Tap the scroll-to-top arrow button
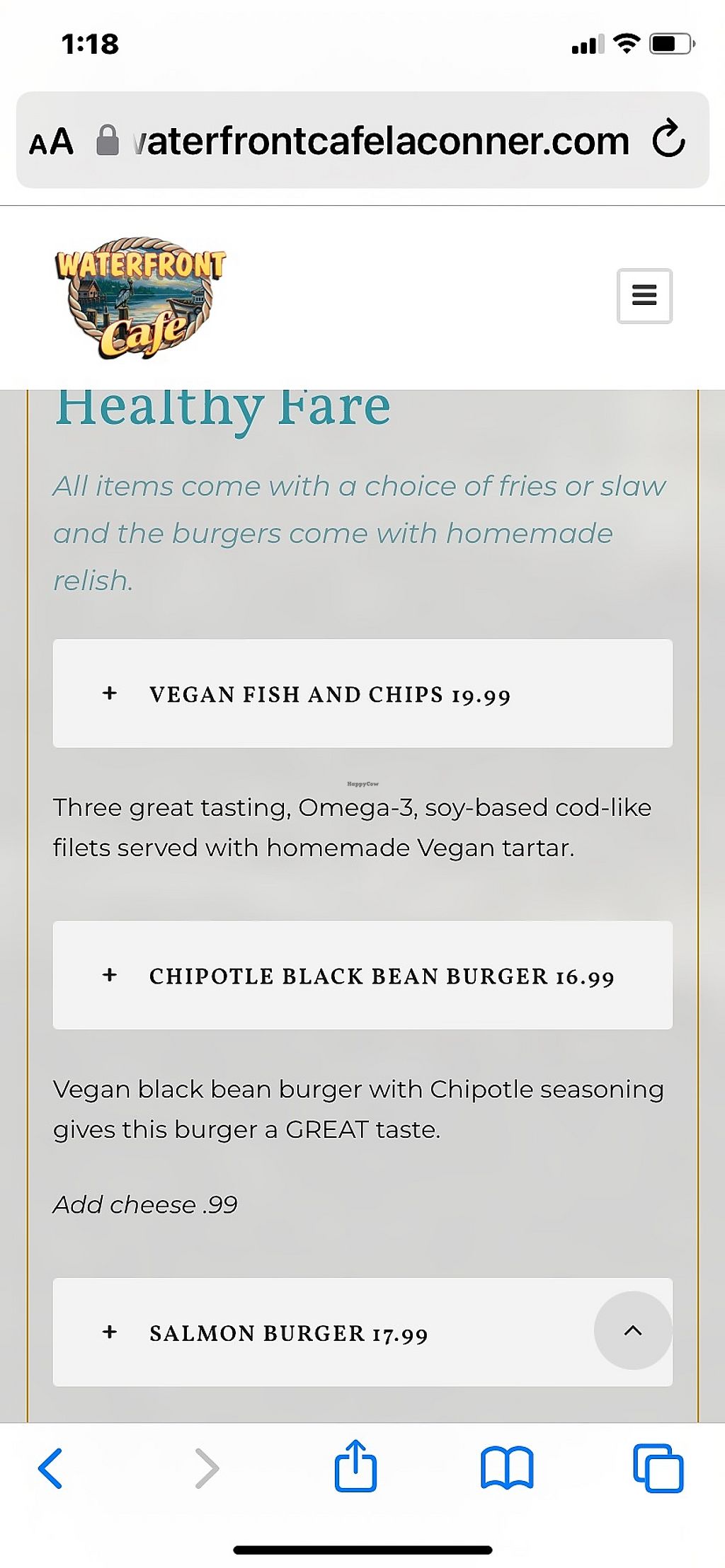 [633, 1330]
